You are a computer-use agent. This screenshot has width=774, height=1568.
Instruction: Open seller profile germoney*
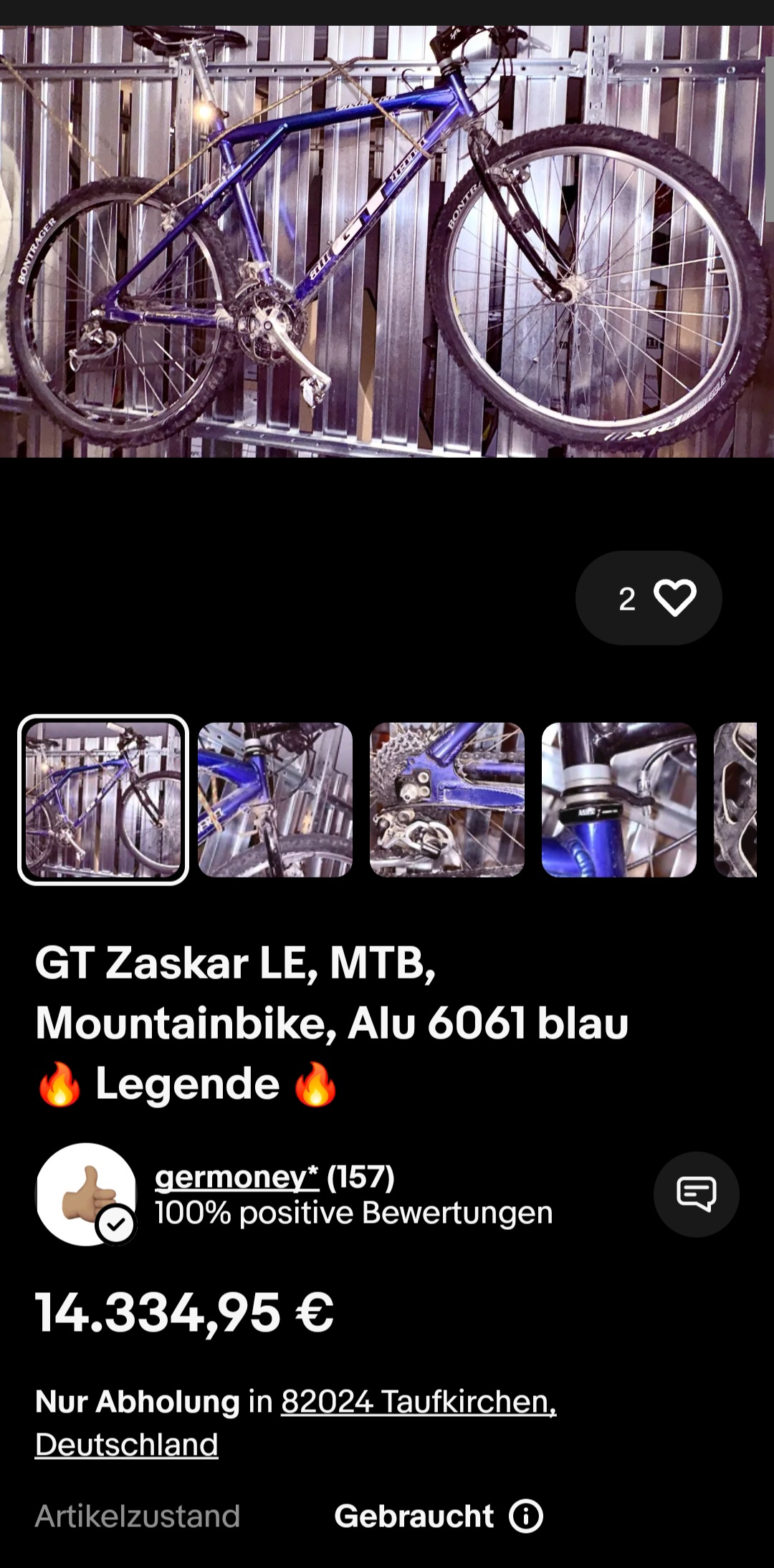(236, 1177)
